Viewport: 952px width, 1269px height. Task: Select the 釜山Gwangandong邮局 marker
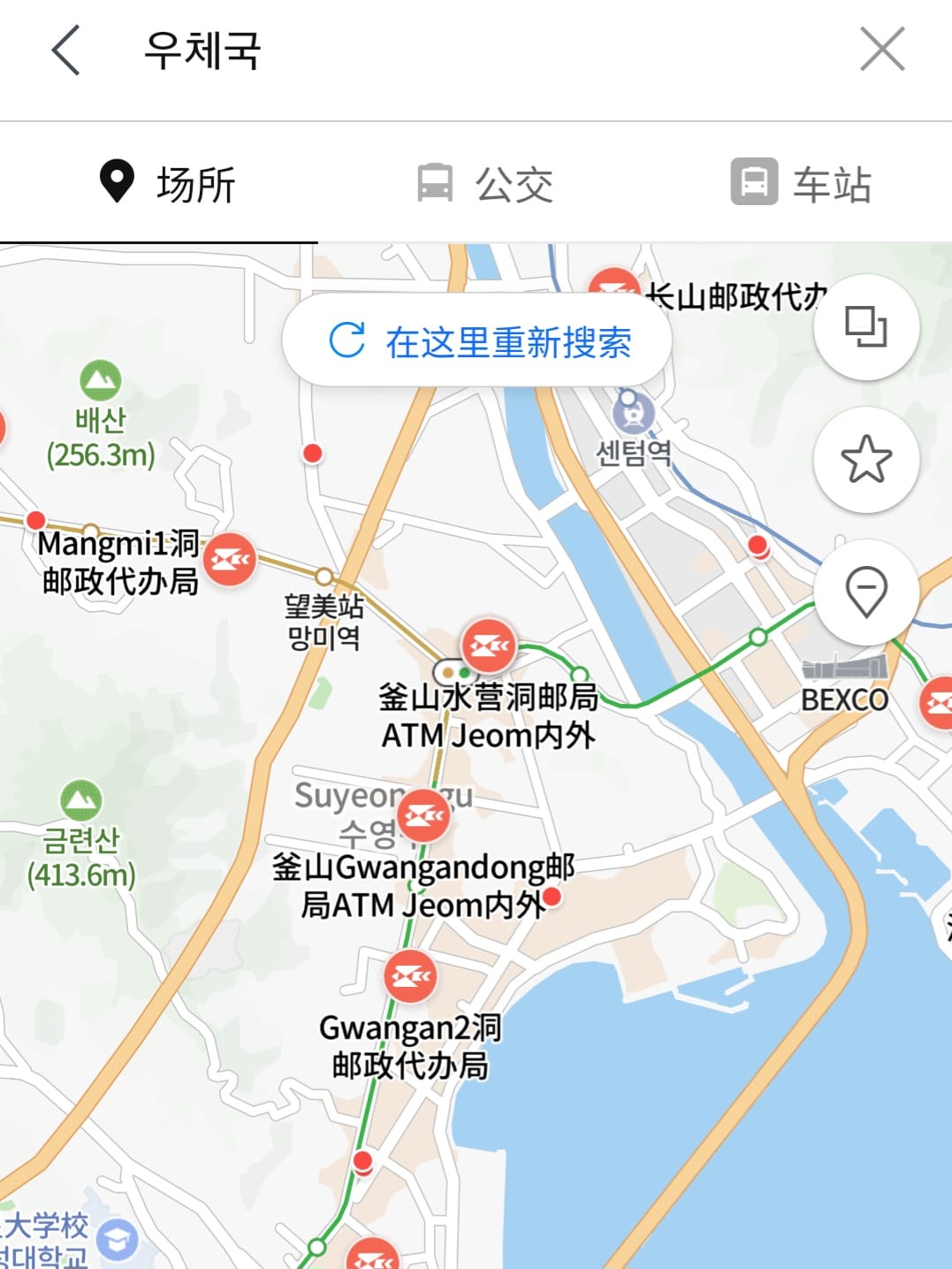[423, 815]
